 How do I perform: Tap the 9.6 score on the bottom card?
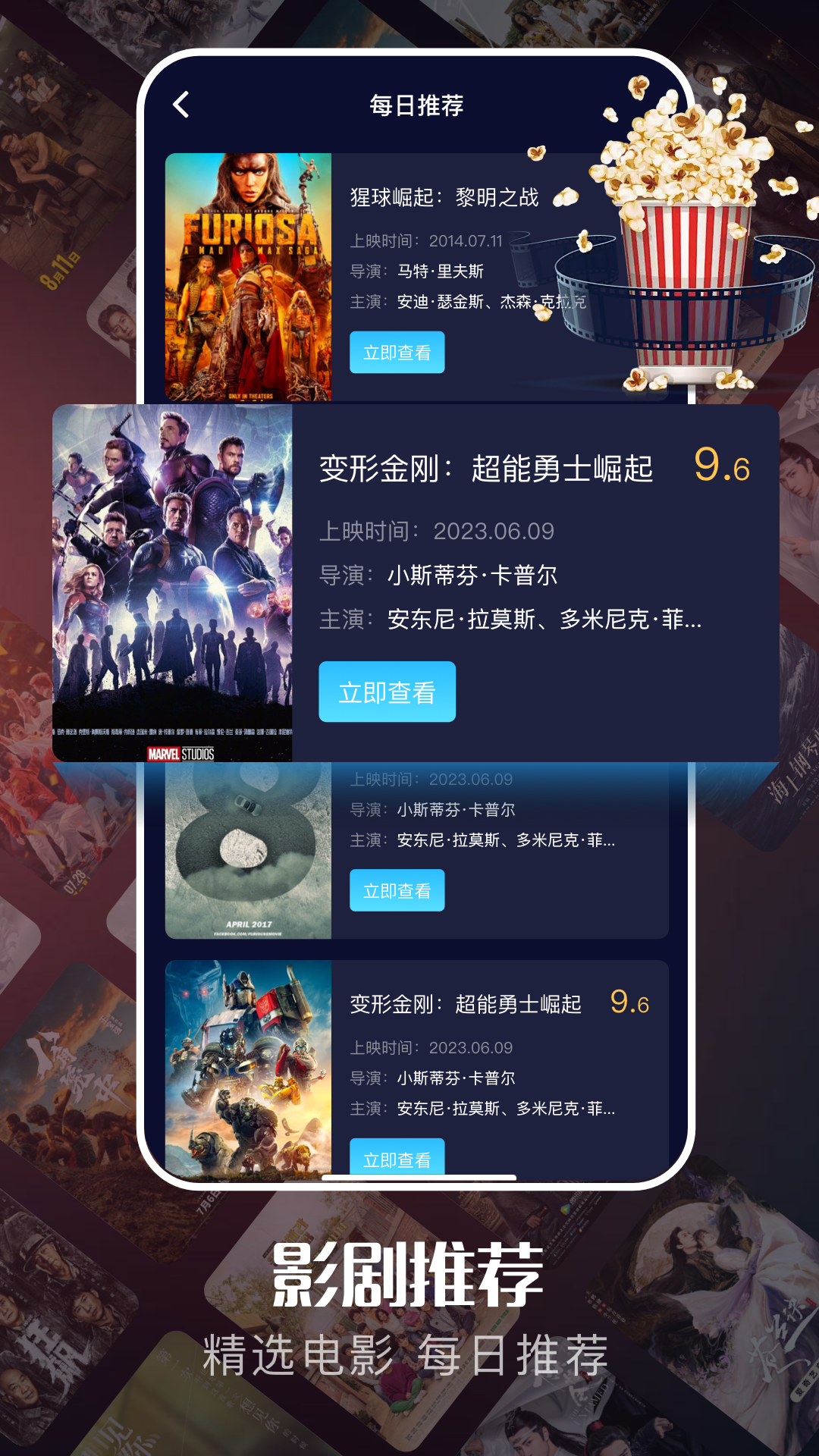coord(629,1004)
